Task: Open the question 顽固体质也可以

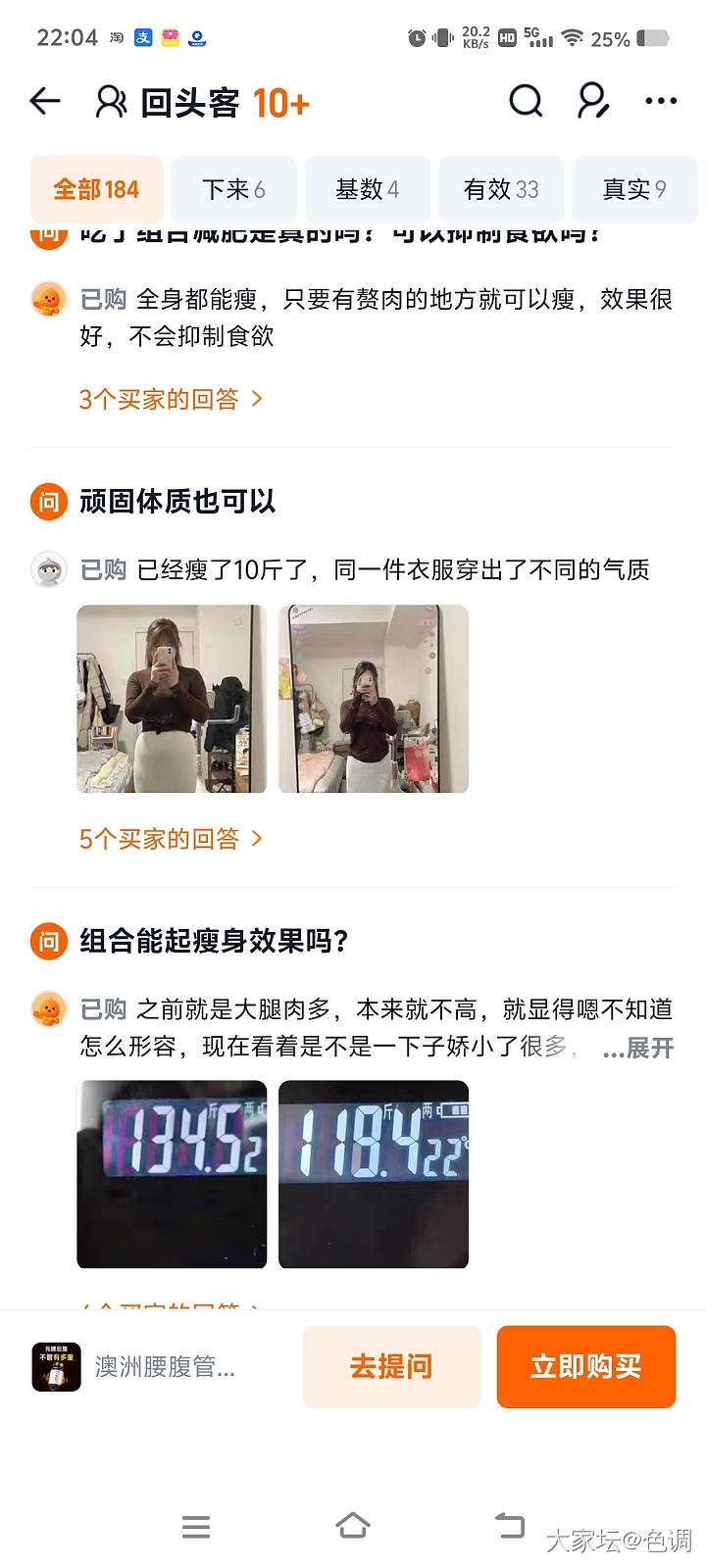Action: (177, 502)
